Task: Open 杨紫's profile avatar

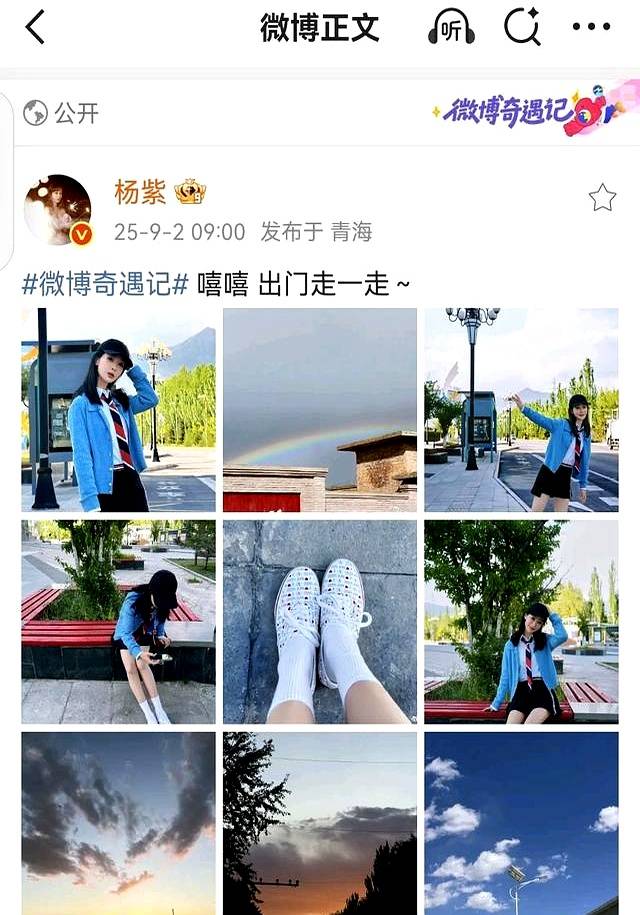Action: click(x=59, y=209)
